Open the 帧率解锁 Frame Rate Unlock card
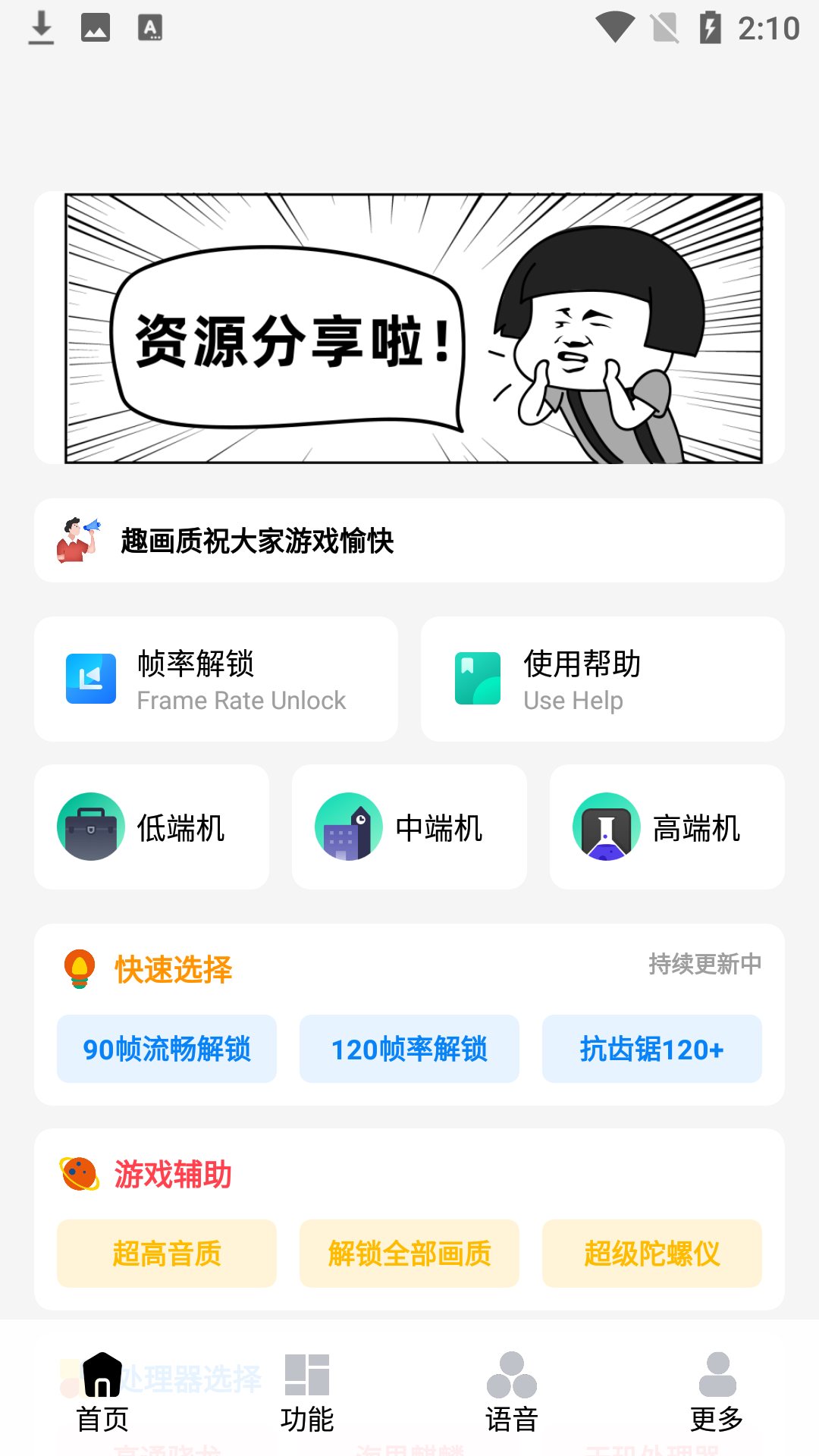 coord(216,679)
